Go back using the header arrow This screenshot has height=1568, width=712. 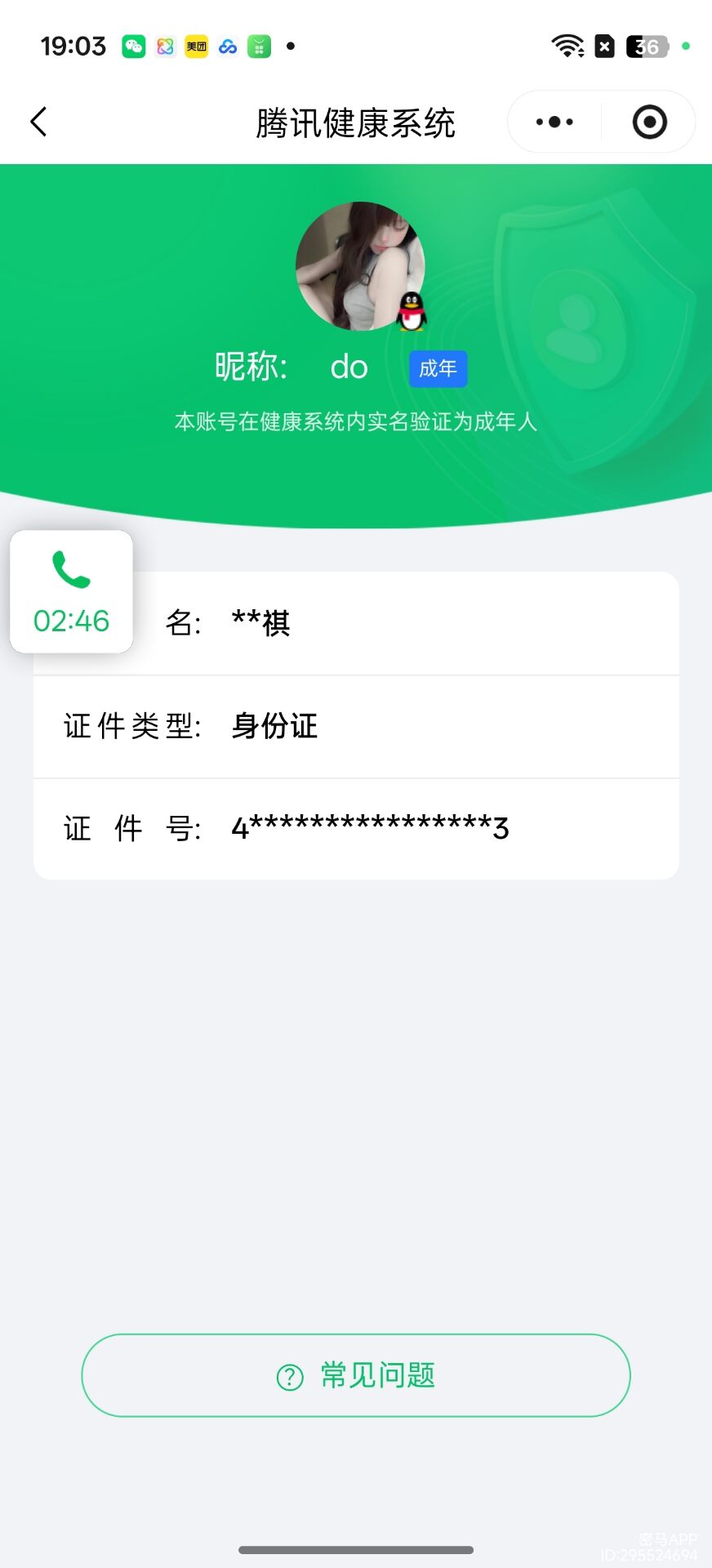38,122
